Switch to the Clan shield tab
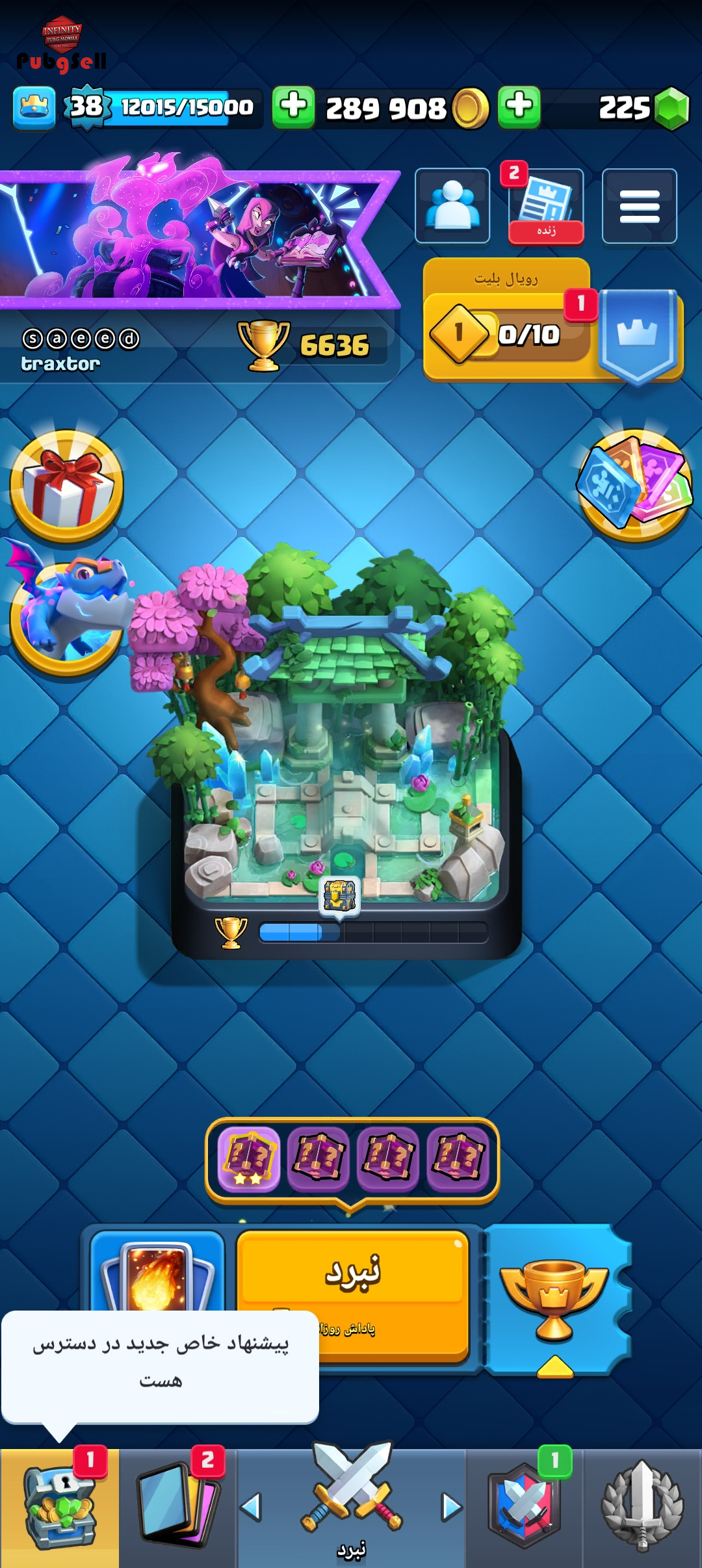The width and height of the screenshot is (702, 1568). [525, 1508]
